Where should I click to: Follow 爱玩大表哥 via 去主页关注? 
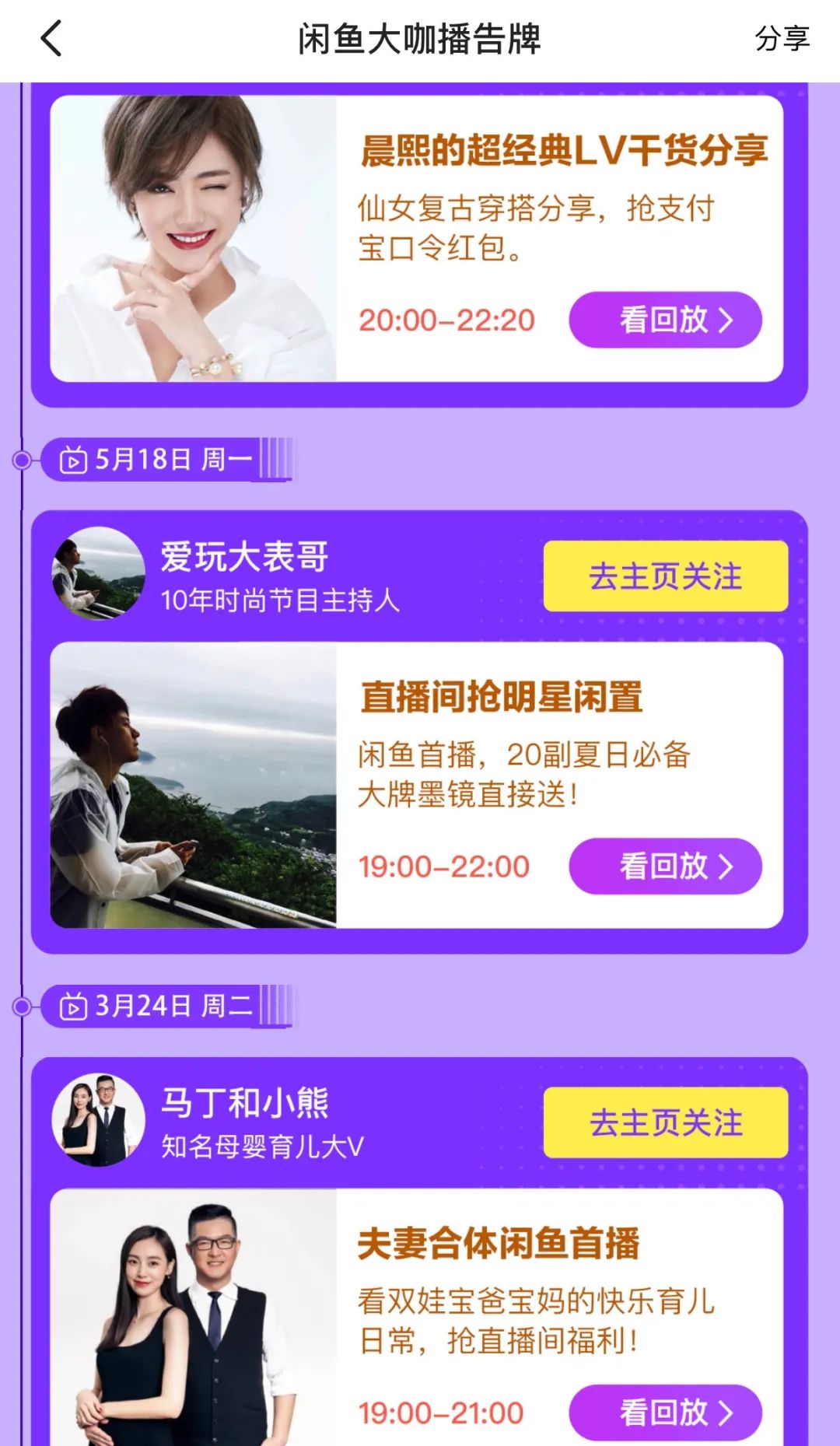(x=665, y=577)
